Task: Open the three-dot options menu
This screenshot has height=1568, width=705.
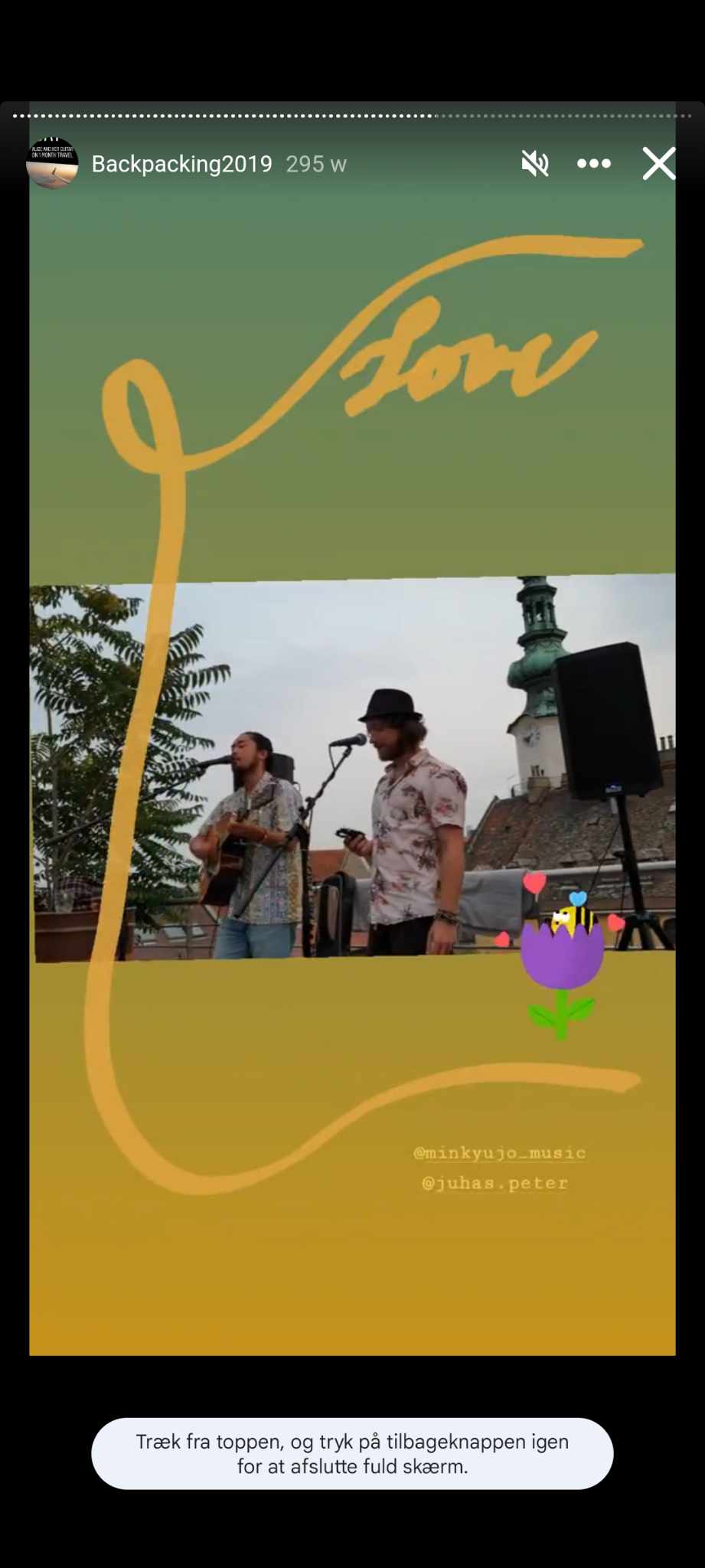Action: coord(594,163)
